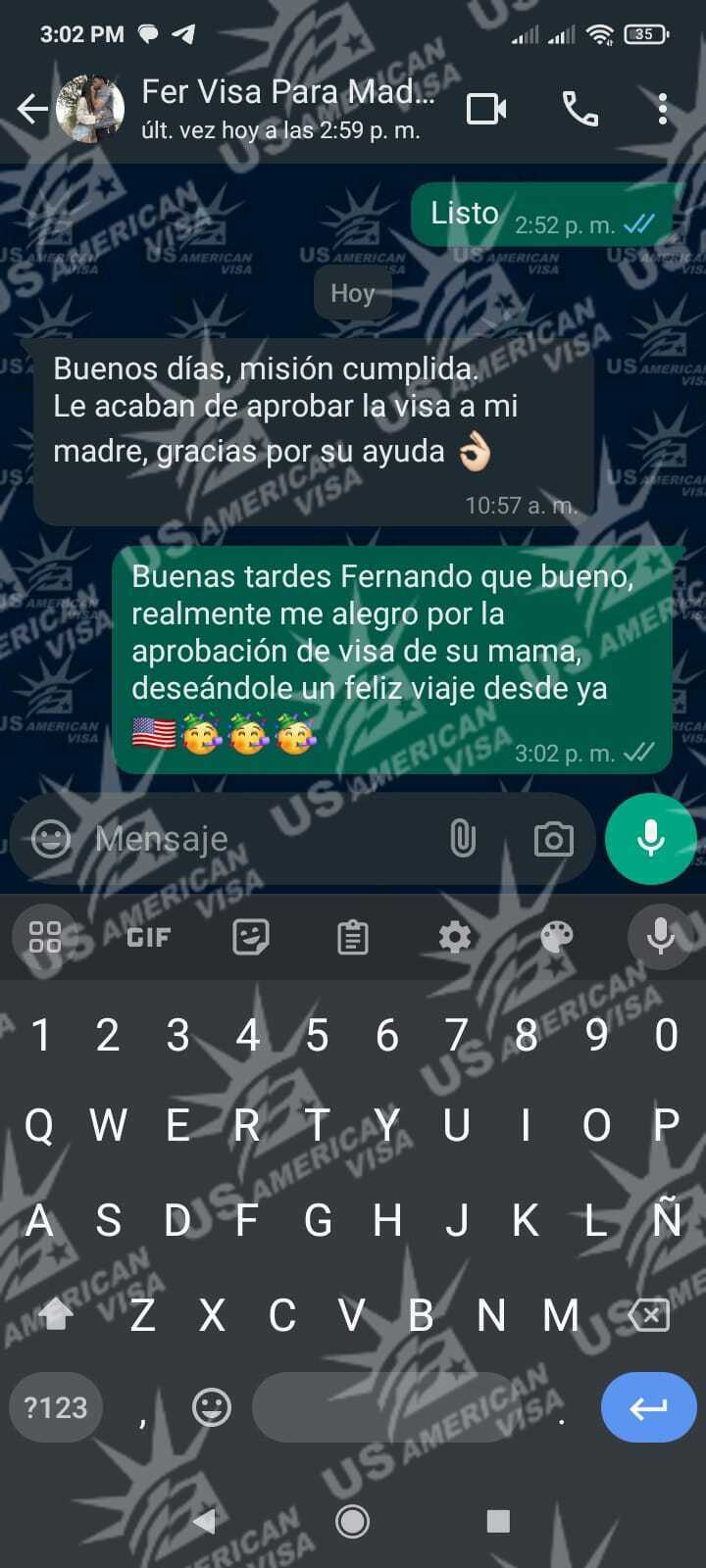Open the keyboard sticker panel
706x1568 pixels.
(251, 938)
